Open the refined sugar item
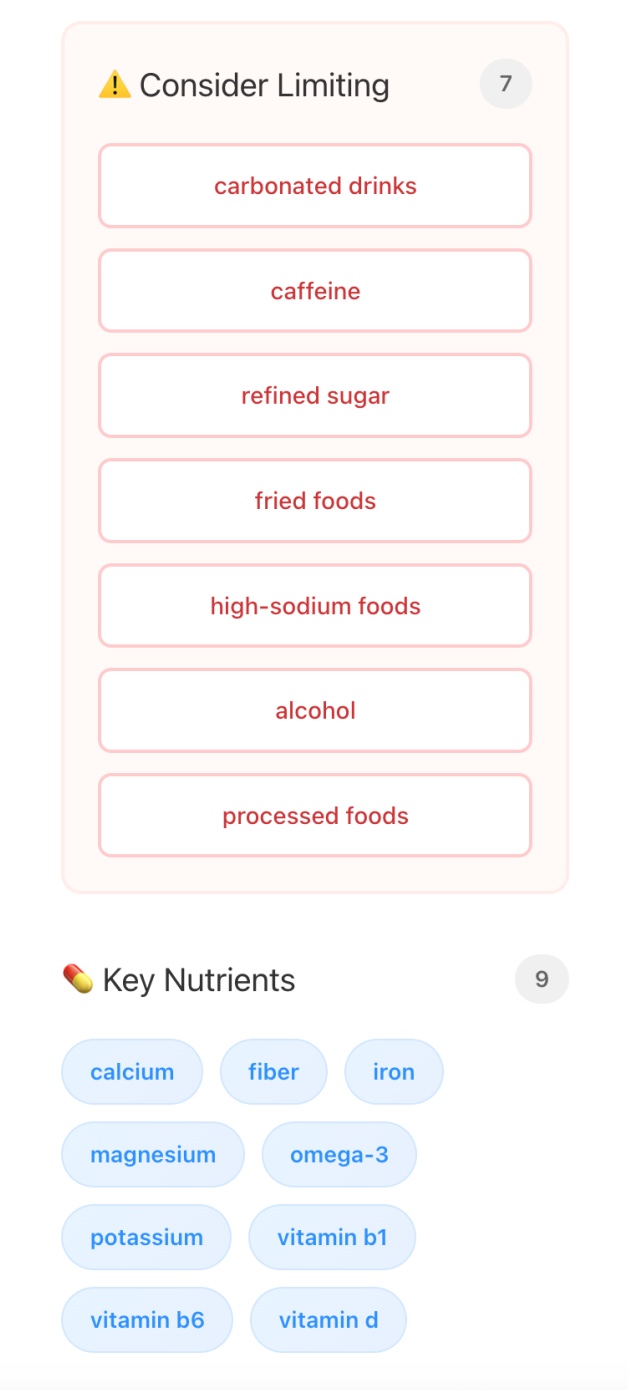The width and height of the screenshot is (628, 1390). tap(314, 396)
